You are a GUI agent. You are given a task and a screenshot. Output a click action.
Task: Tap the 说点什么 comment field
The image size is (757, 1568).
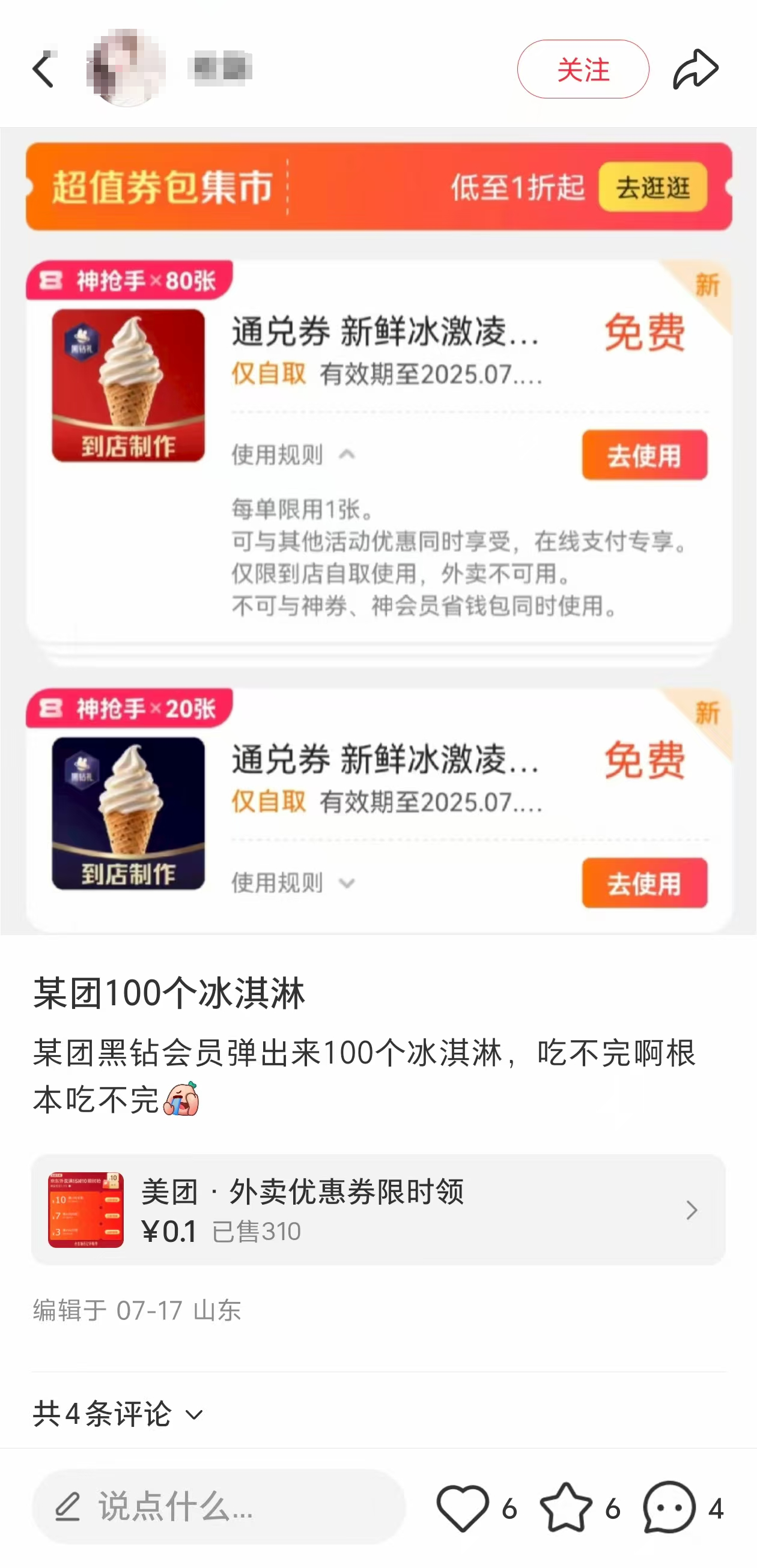[219, 1507]
